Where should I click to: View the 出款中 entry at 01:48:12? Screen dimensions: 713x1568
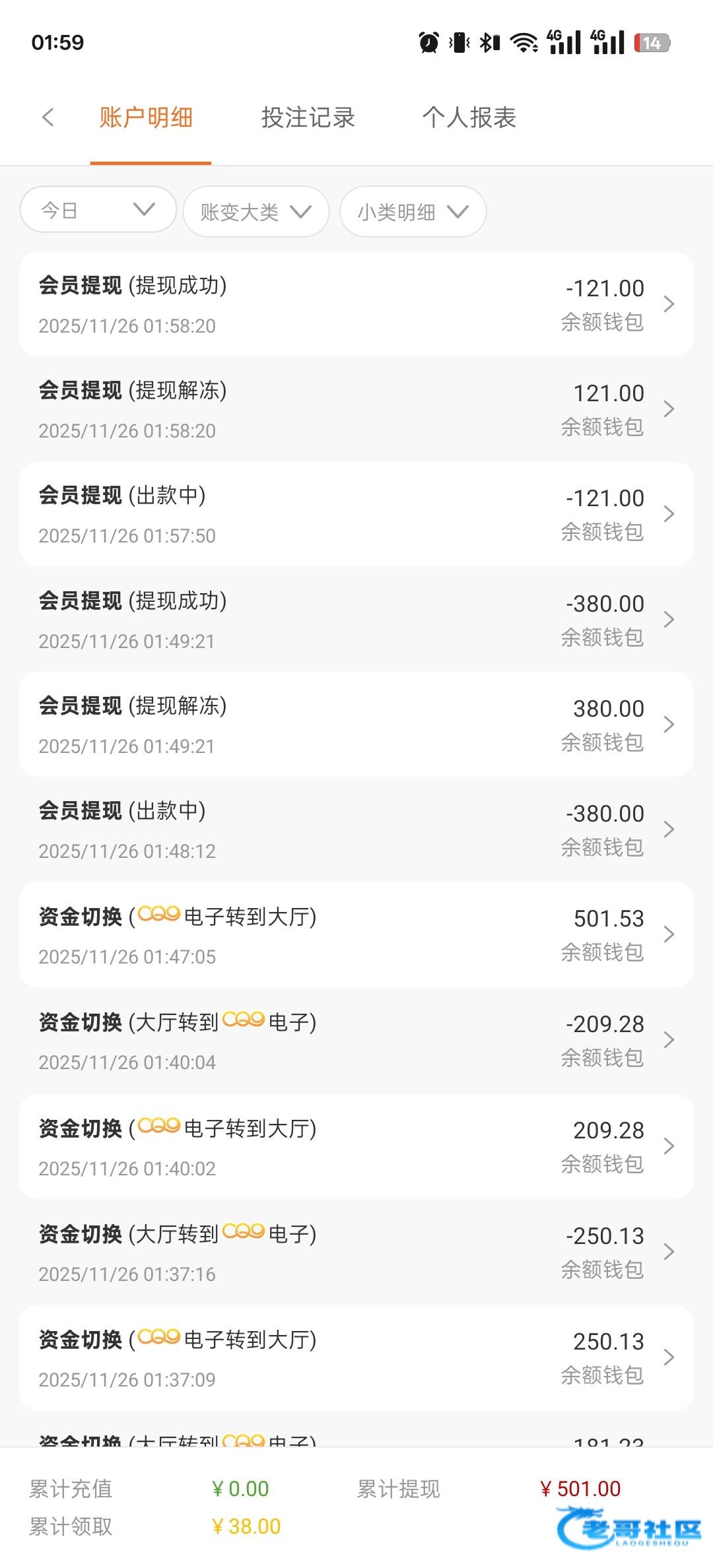click(356, 830)
